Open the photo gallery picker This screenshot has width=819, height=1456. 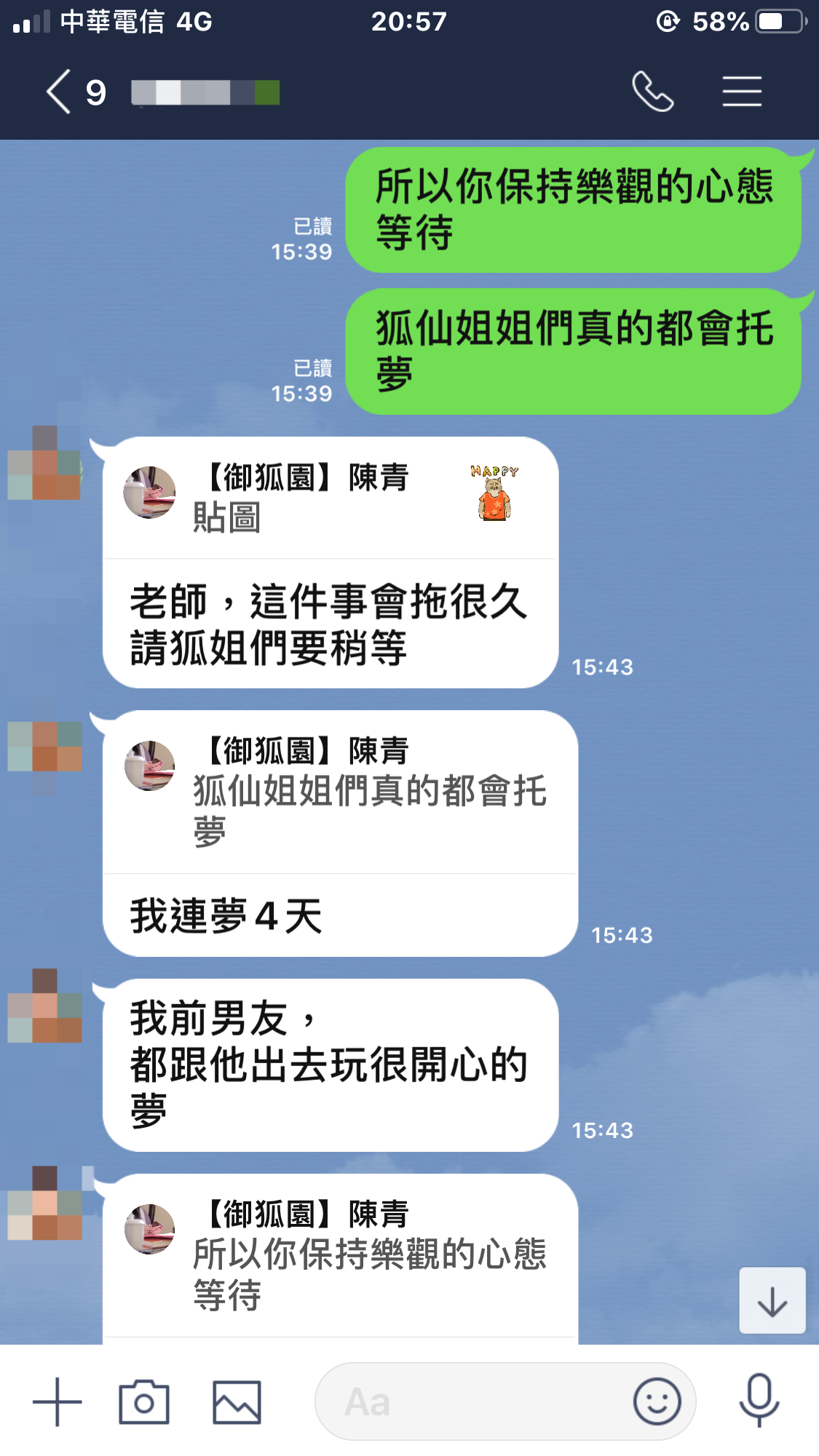(x=237, y=1401)
